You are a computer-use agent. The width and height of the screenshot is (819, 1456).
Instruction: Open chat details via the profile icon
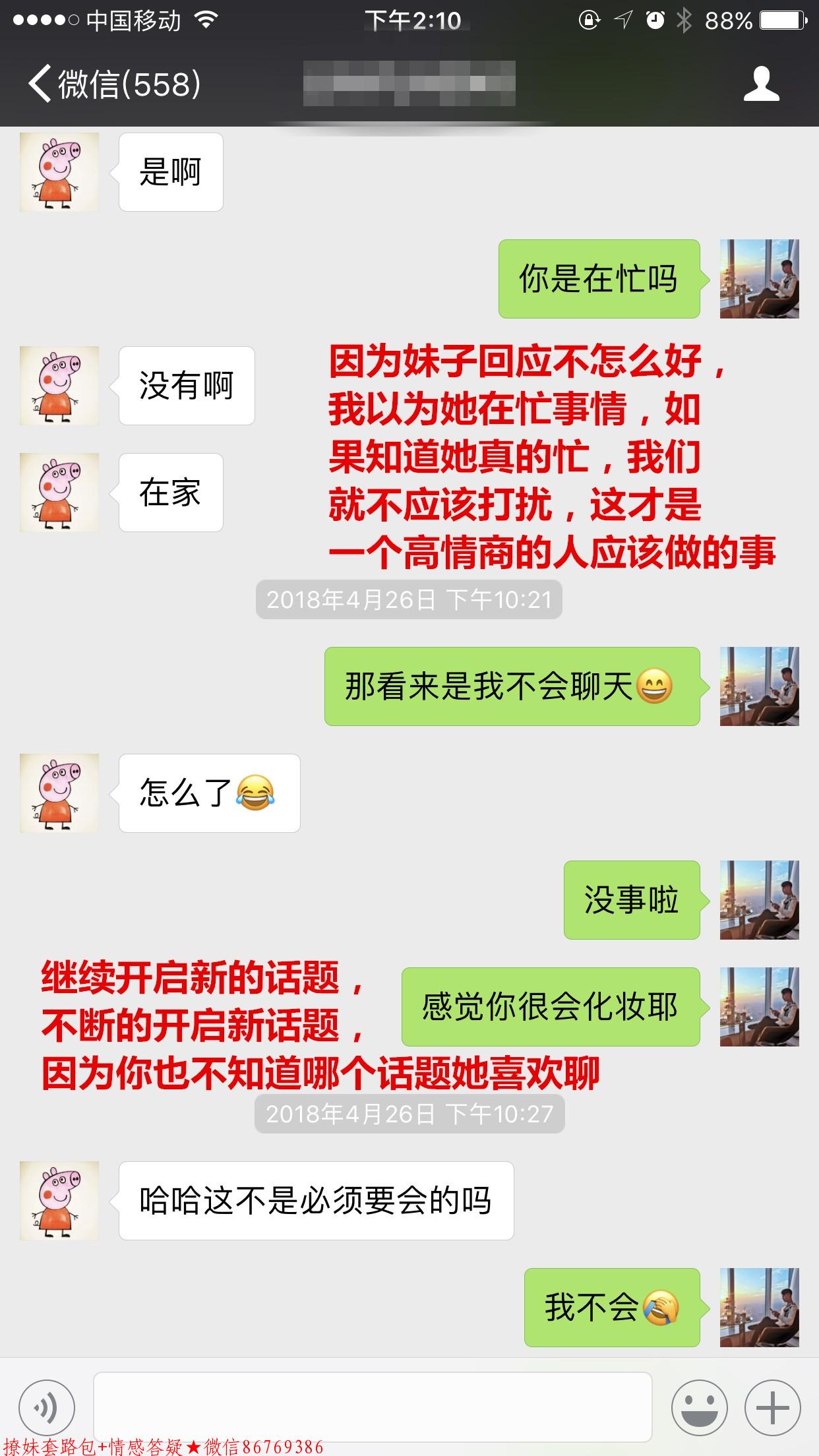(x=761, y=84)
